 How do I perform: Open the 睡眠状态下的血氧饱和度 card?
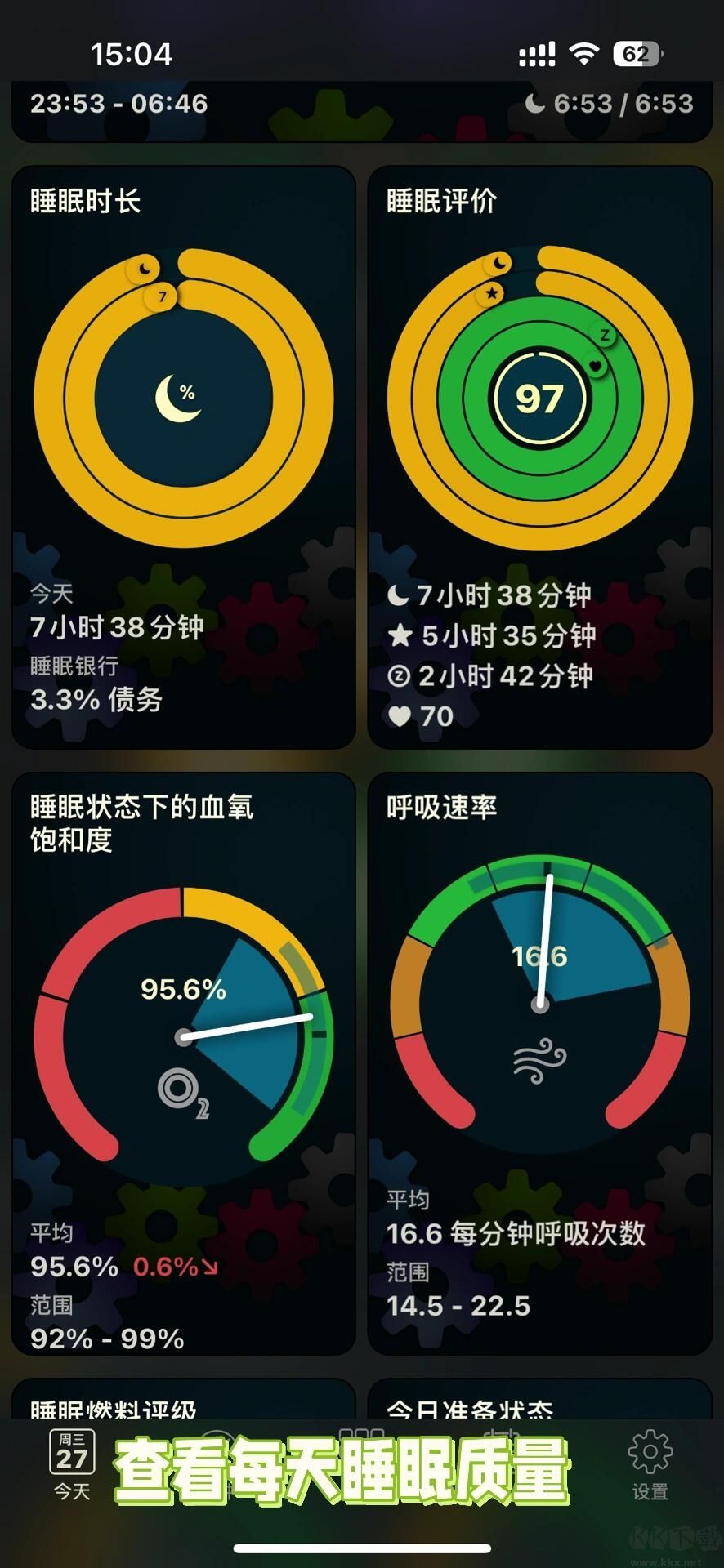pos(183,1062)
